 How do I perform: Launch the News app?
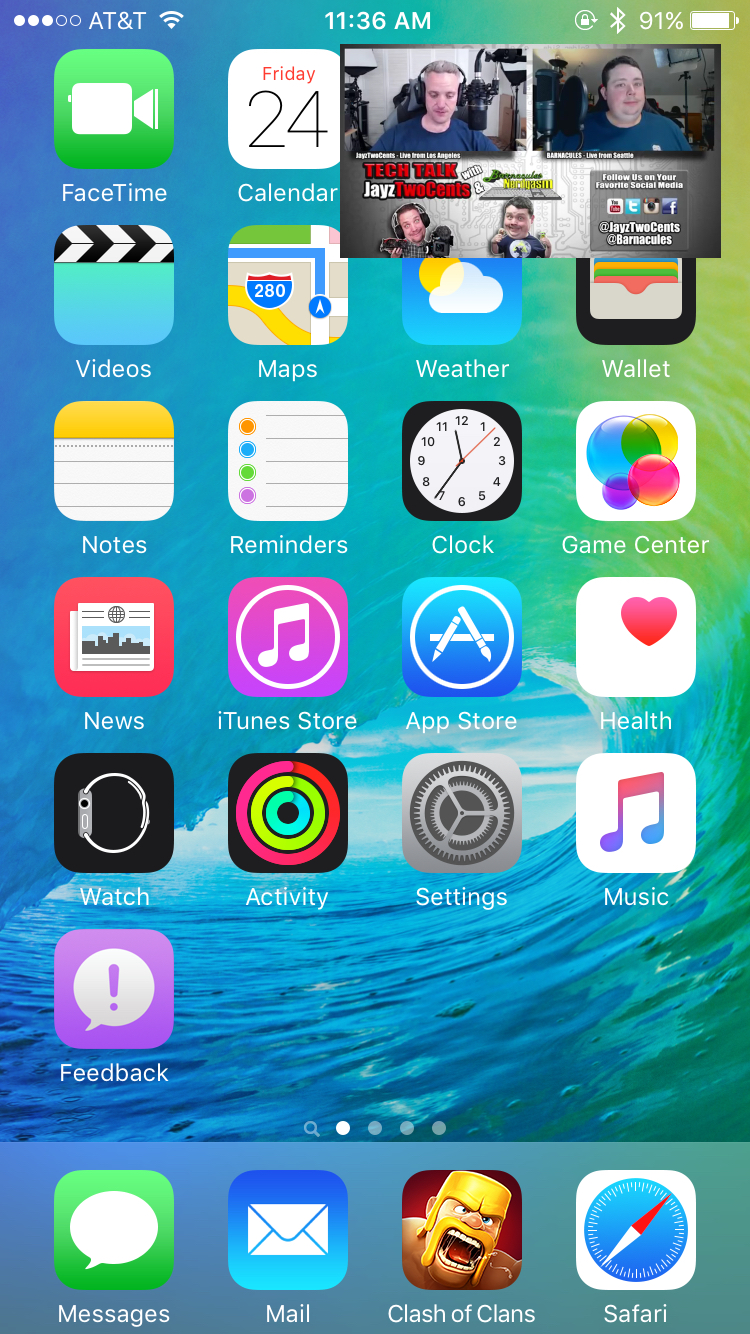point(114,637)
